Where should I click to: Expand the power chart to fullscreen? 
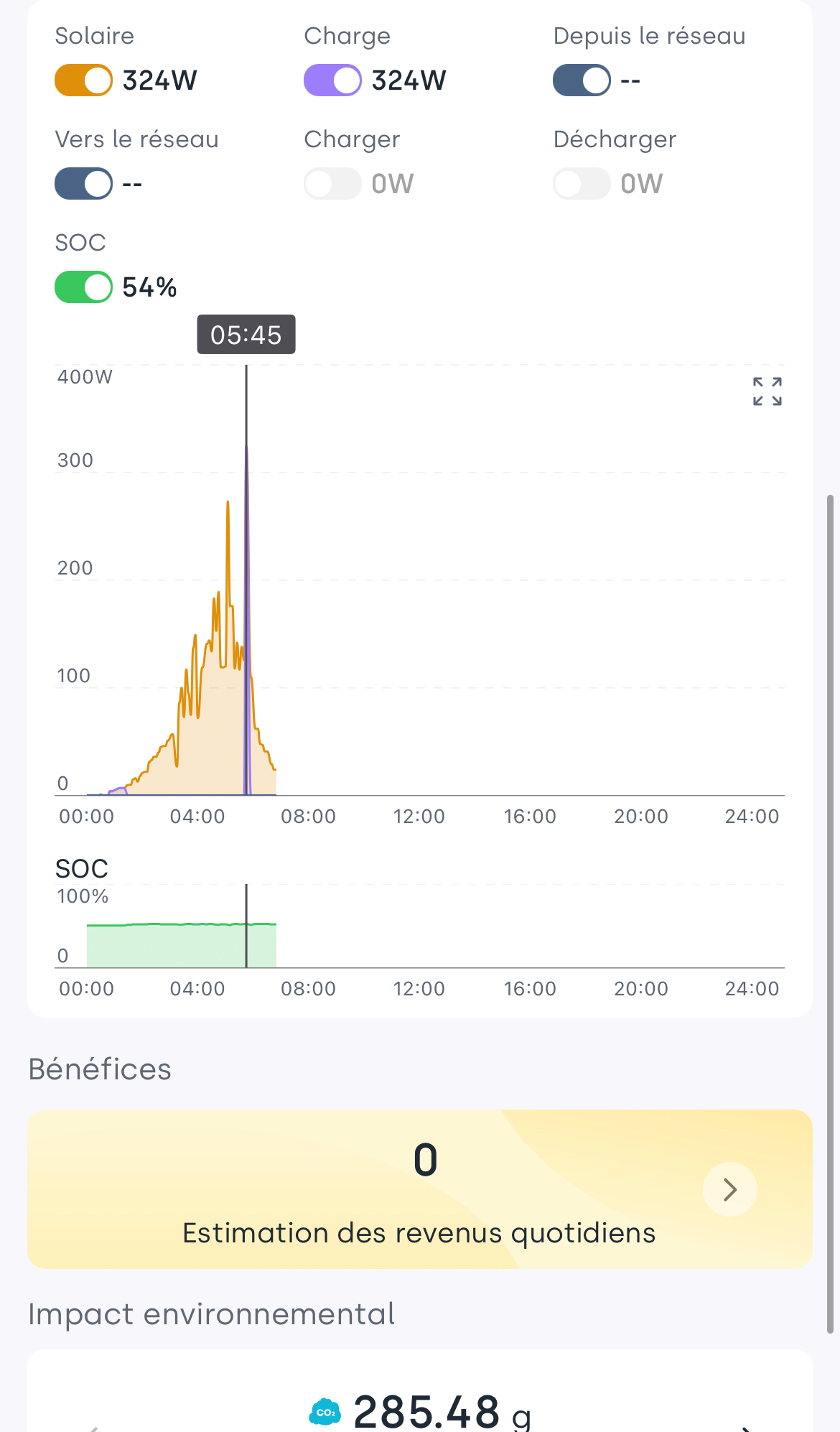[x=767, y=391]
